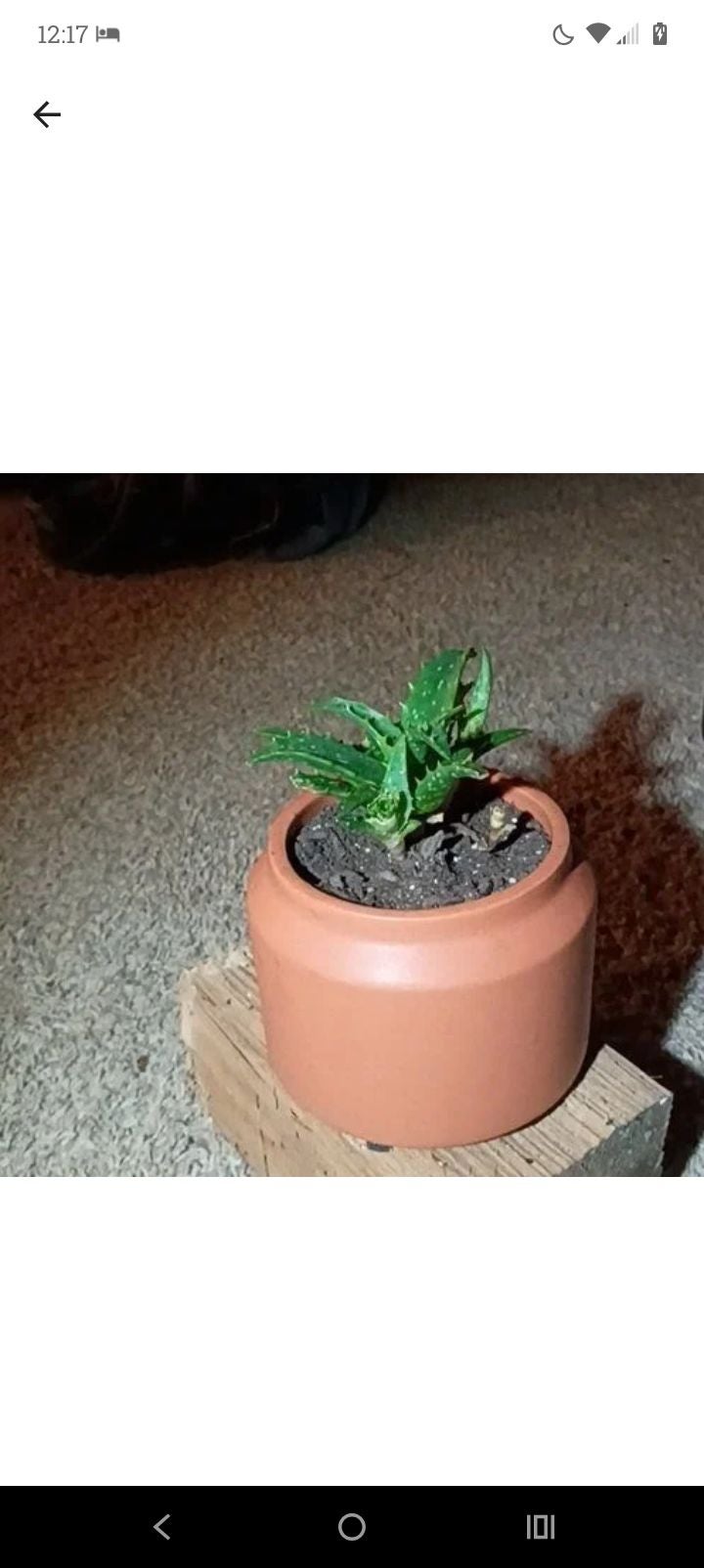The image size is (704, 1568).
Task: Go to the home screen
Action: click(352, 1526)
